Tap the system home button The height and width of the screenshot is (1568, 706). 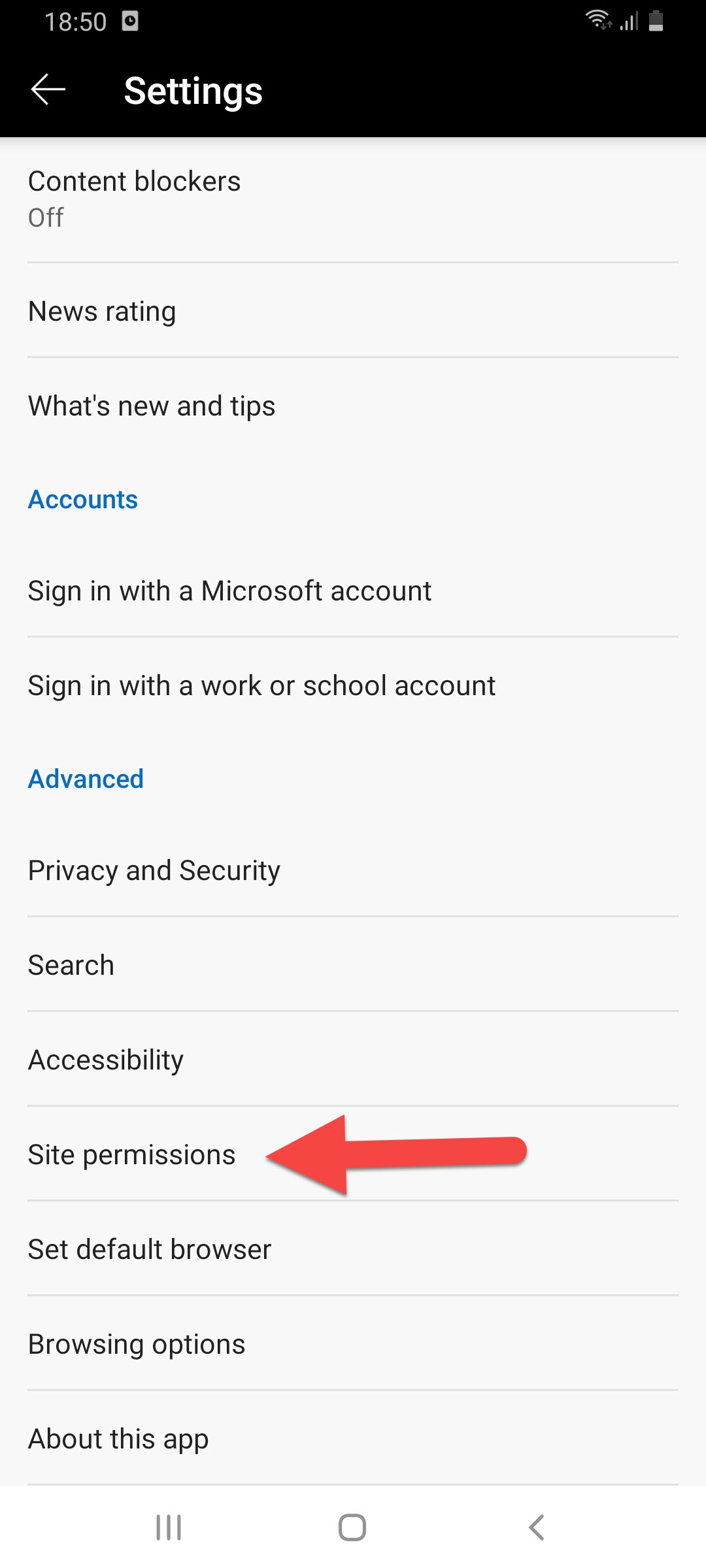tap(352, 1527)
